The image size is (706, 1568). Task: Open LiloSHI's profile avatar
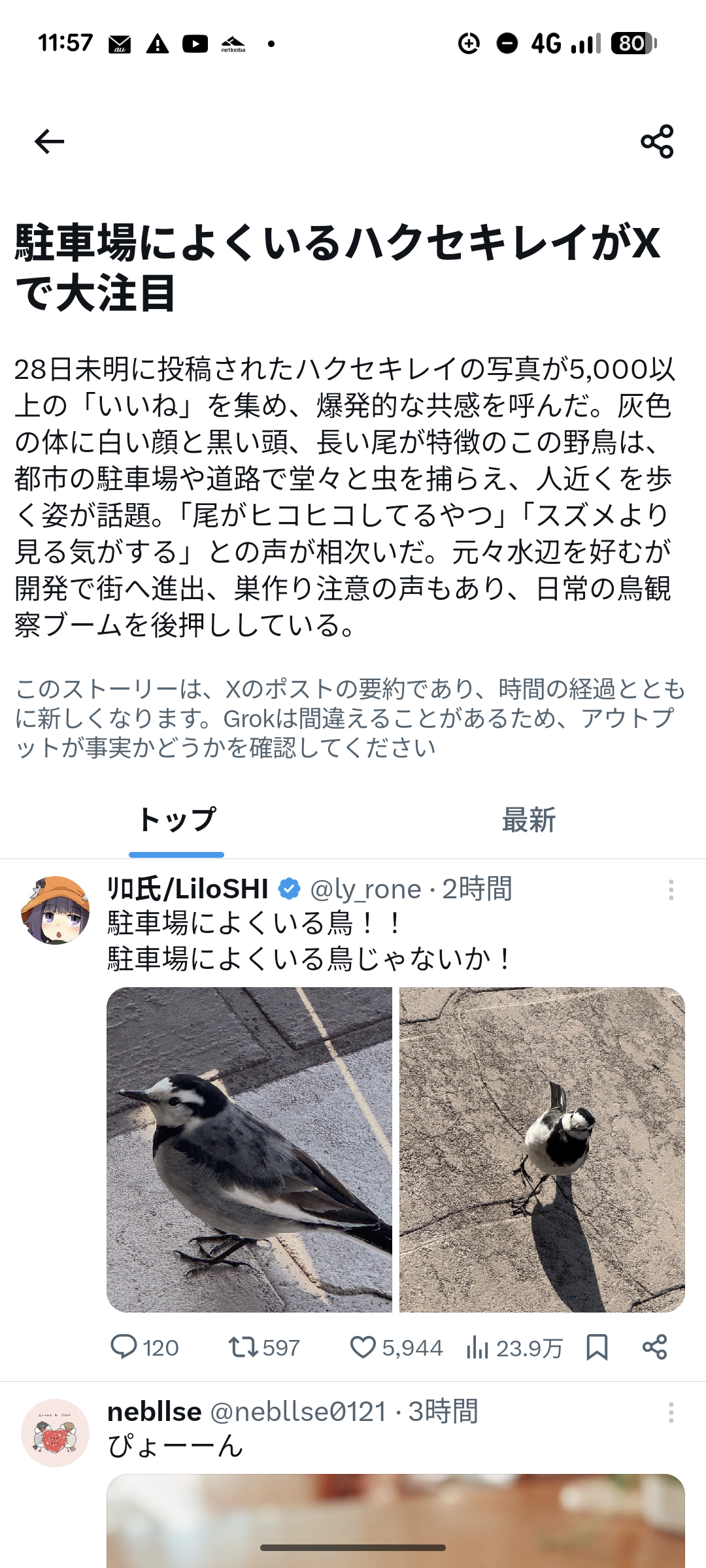(56, 910)
